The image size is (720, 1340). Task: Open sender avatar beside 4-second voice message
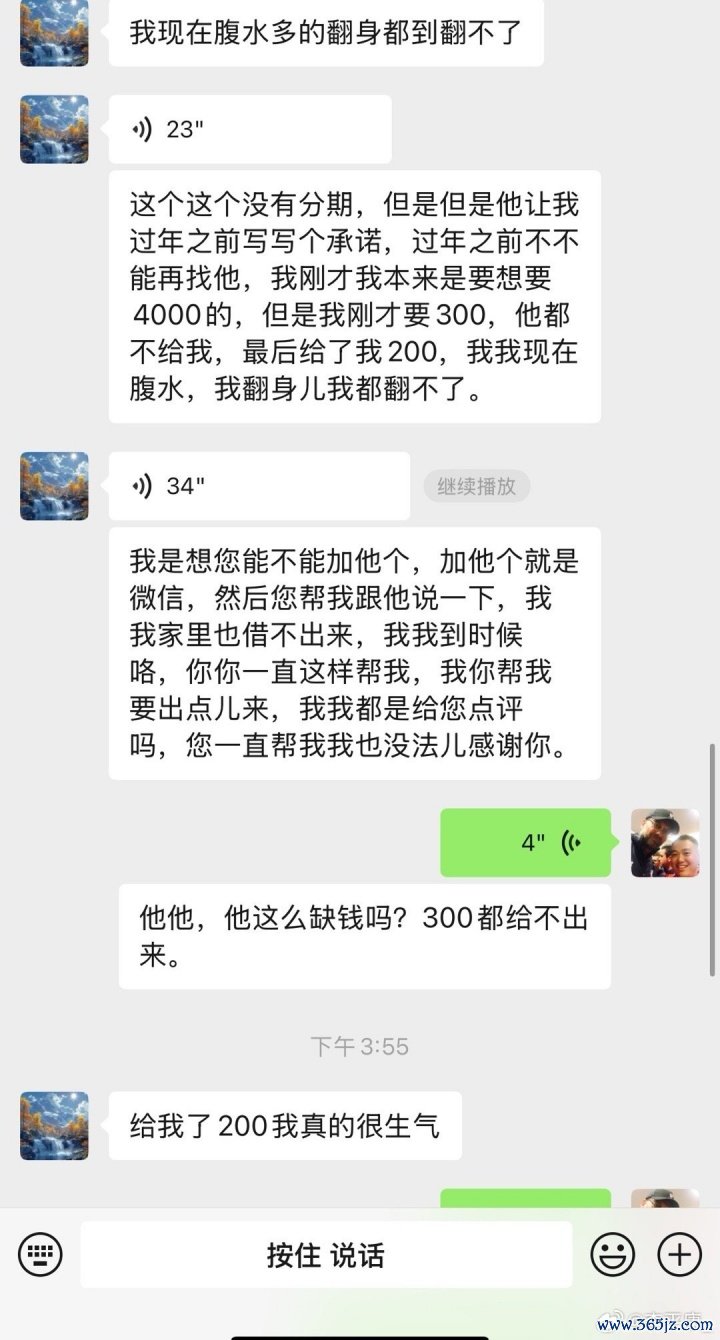pyautogui.click(x=664, y=843)
